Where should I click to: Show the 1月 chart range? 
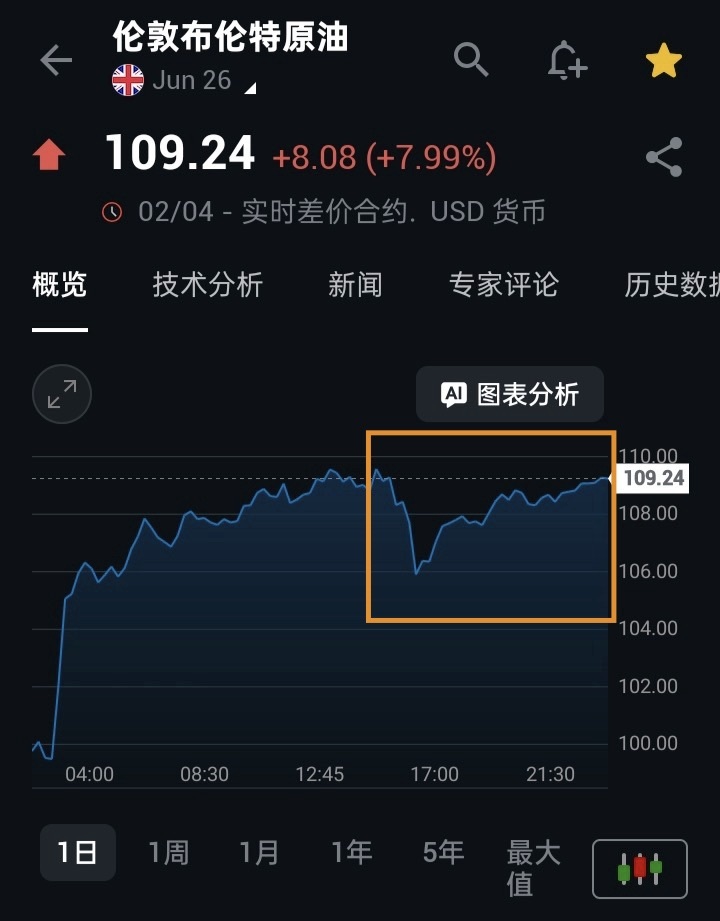click(259, 853)
